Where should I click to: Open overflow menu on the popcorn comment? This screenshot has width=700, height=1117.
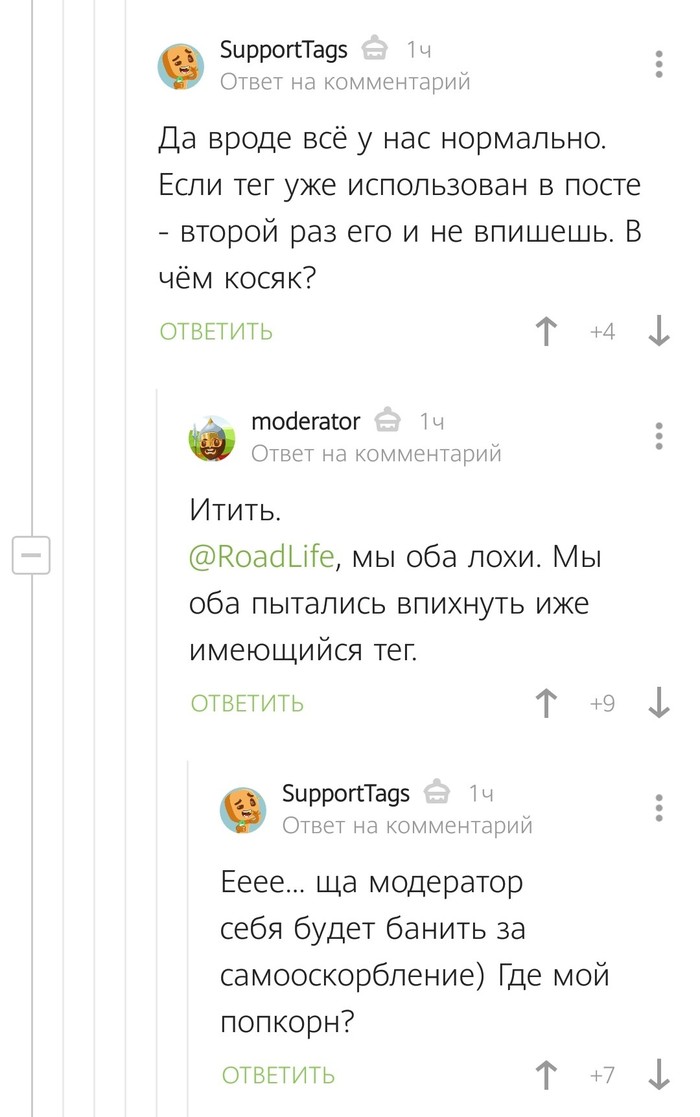pyautogui.click(x=659, y=808)
